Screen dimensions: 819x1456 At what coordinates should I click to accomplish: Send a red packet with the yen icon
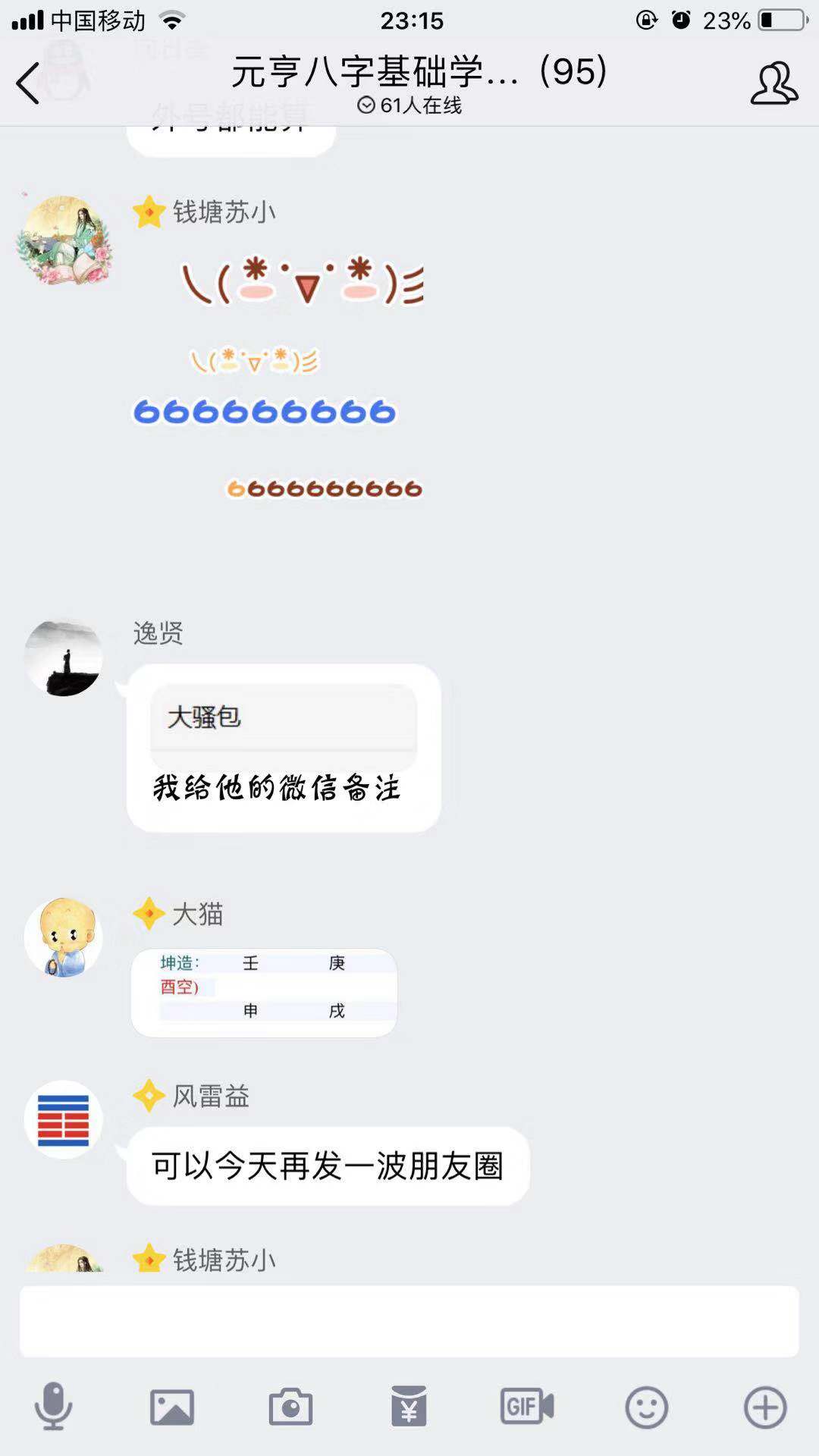[409, 1407]
